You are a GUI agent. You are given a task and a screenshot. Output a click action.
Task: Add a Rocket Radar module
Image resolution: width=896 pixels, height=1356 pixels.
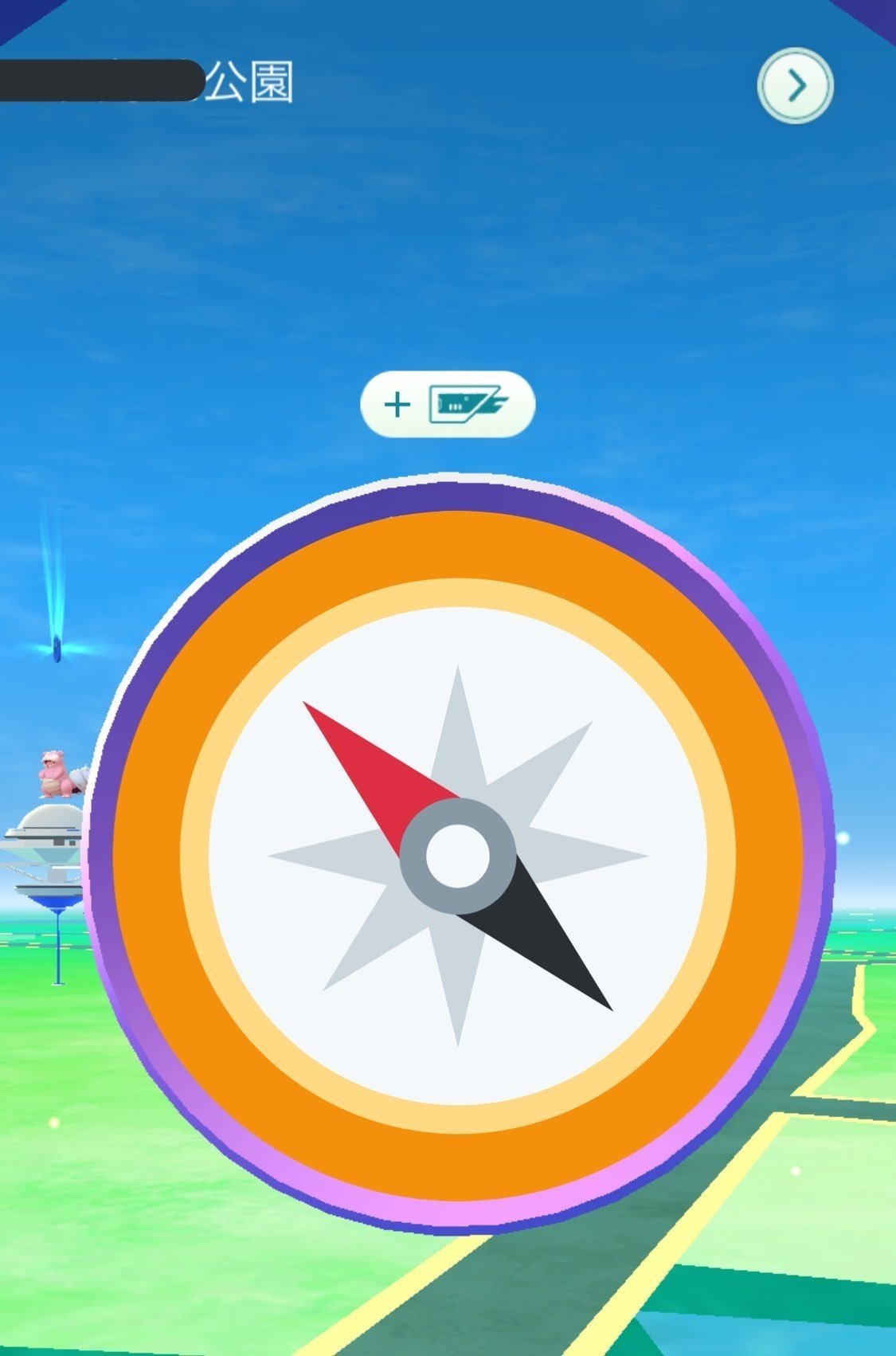click(x=448, y=405)
